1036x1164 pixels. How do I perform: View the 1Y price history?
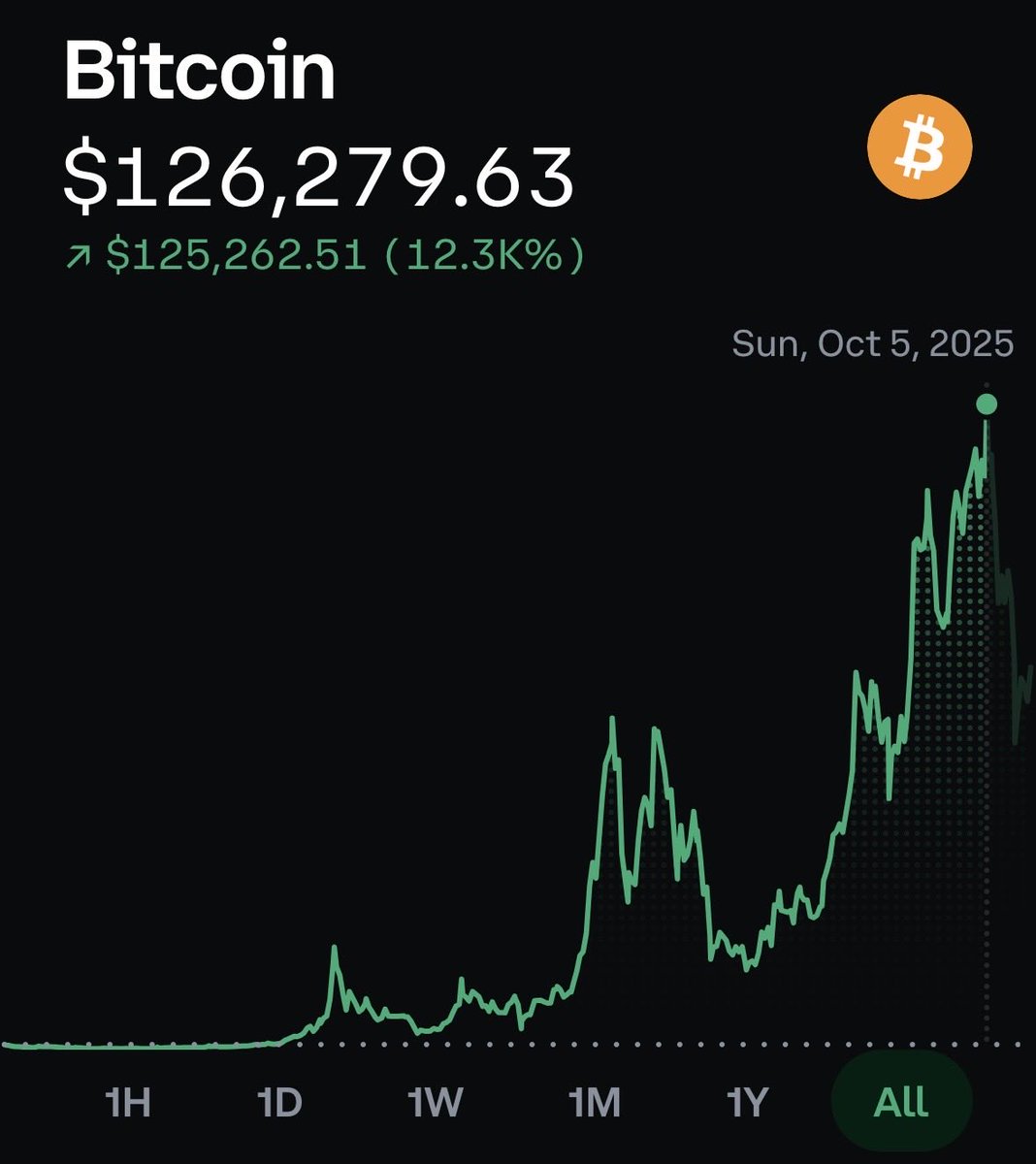747,1102
